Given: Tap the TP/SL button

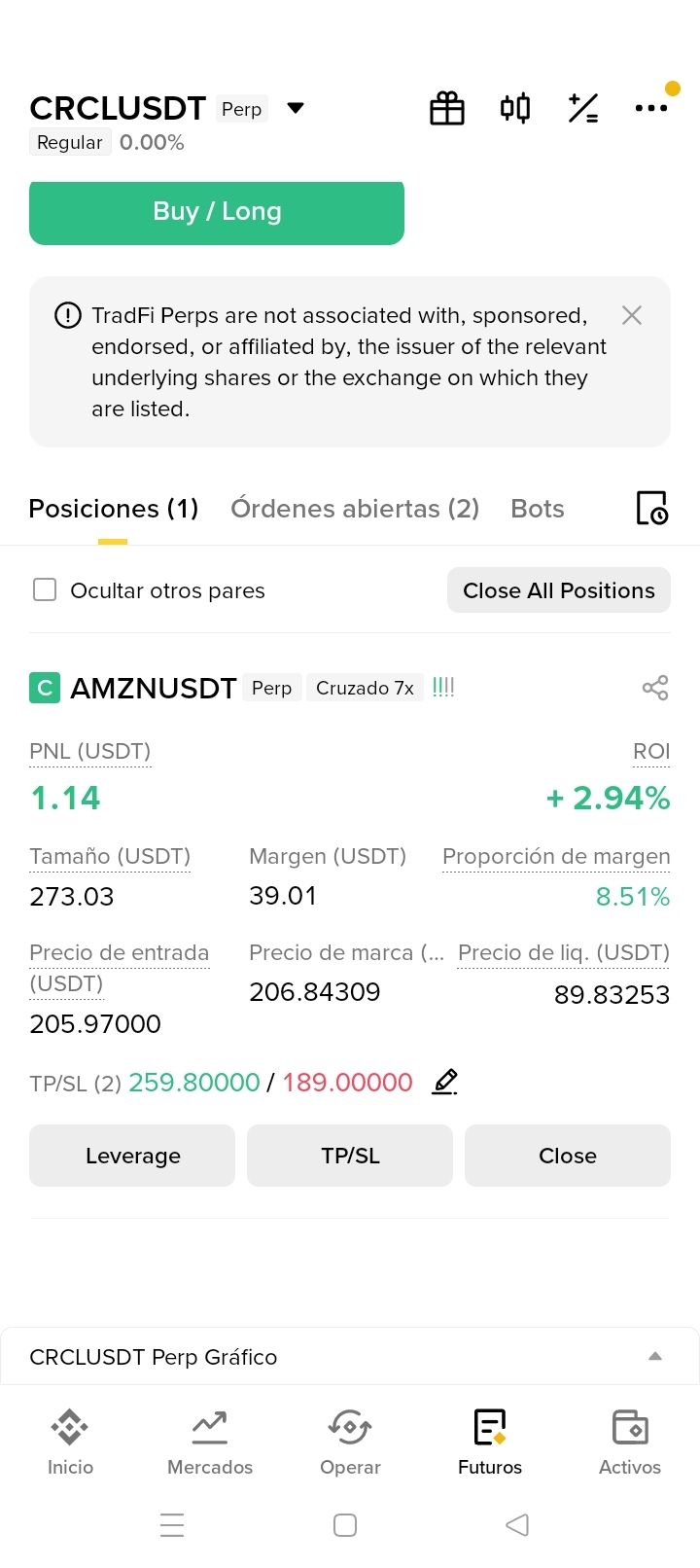Looking at the screenshot, I should pos(350,1156).
